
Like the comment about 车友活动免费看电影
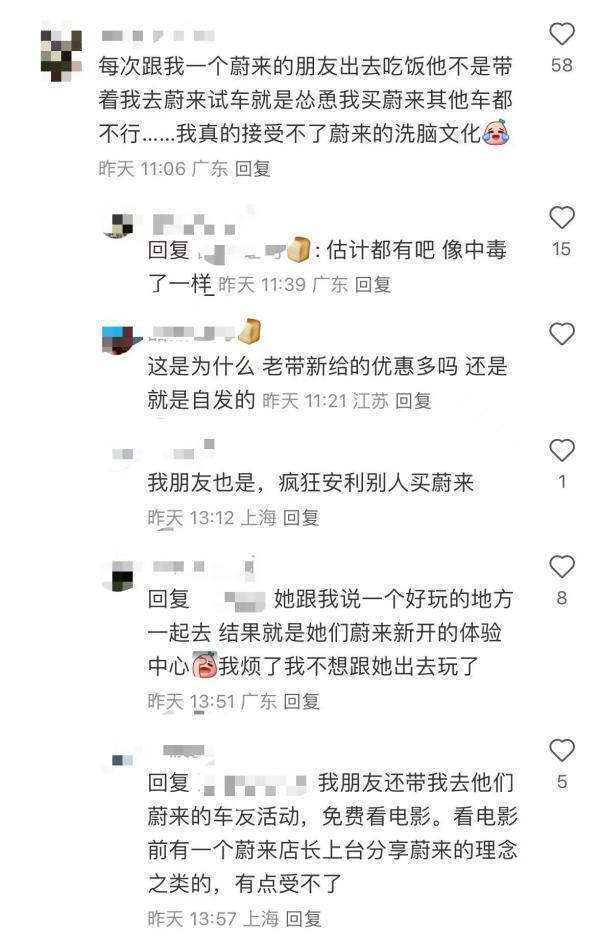562,750
